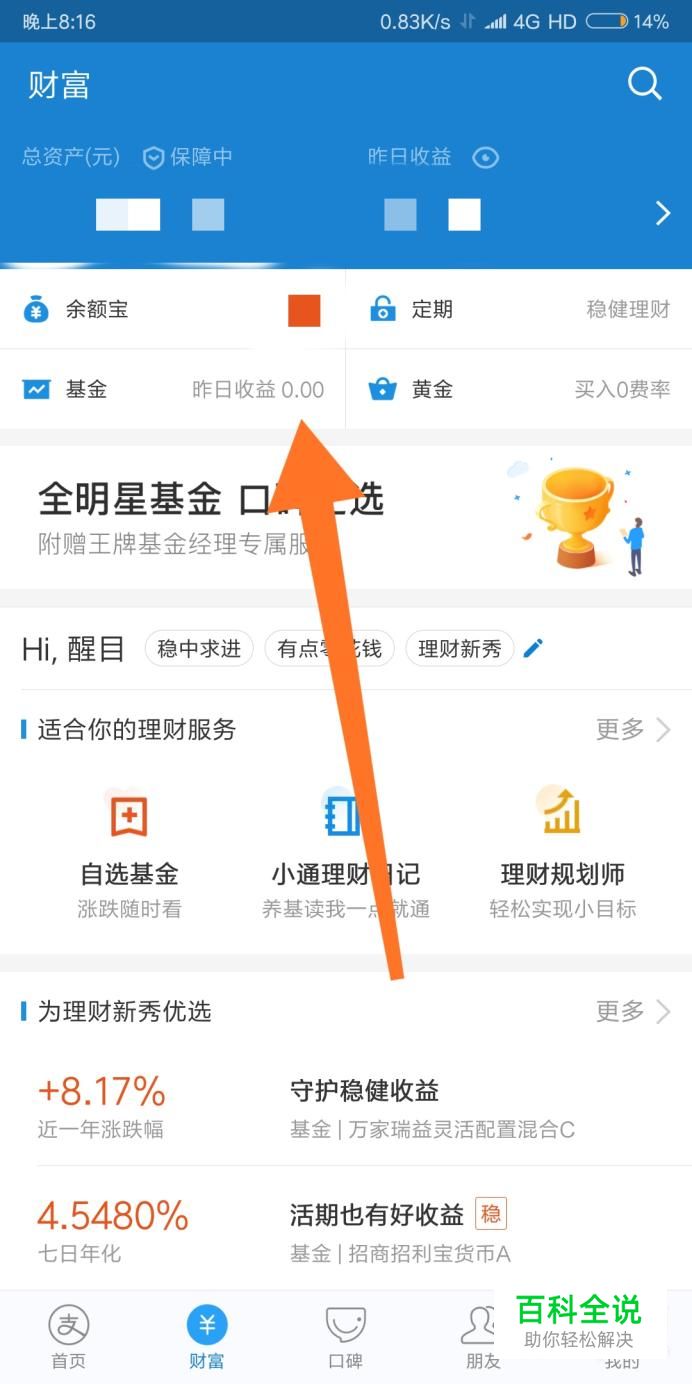
Task: Open 定期 稳健理财
Action: 518,310
